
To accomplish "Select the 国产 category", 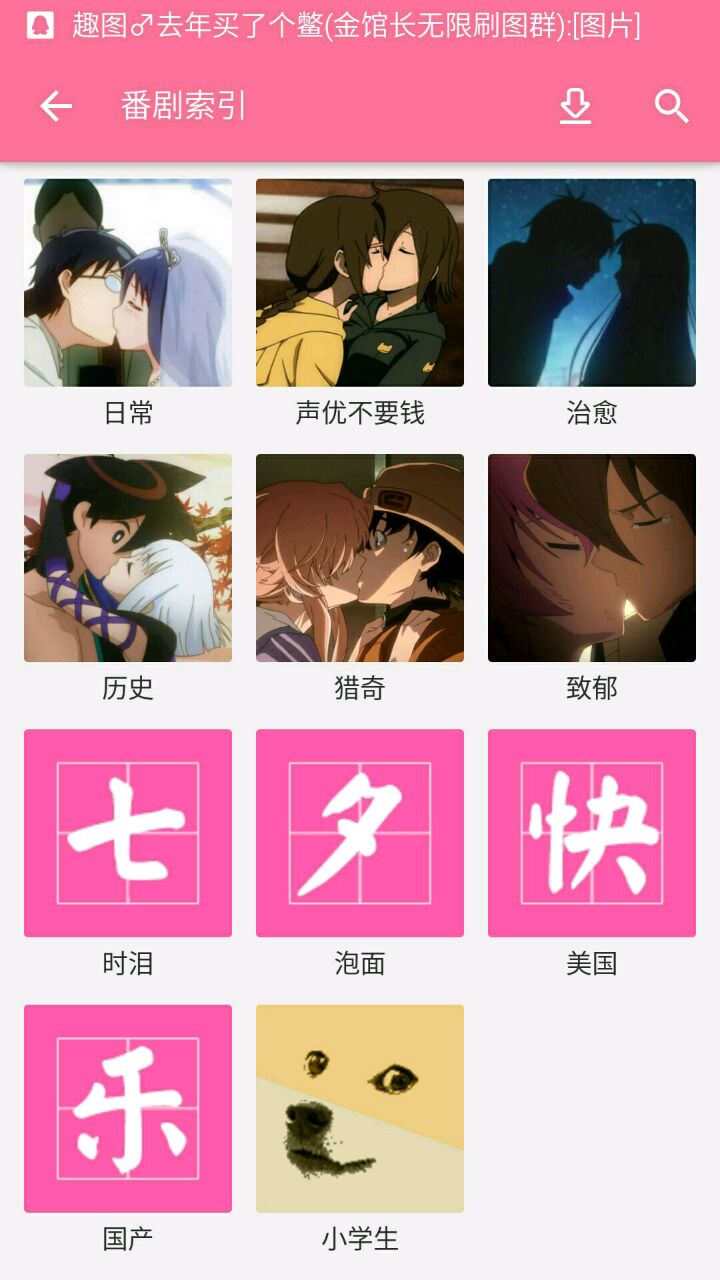I will [x=128, y=1109].
